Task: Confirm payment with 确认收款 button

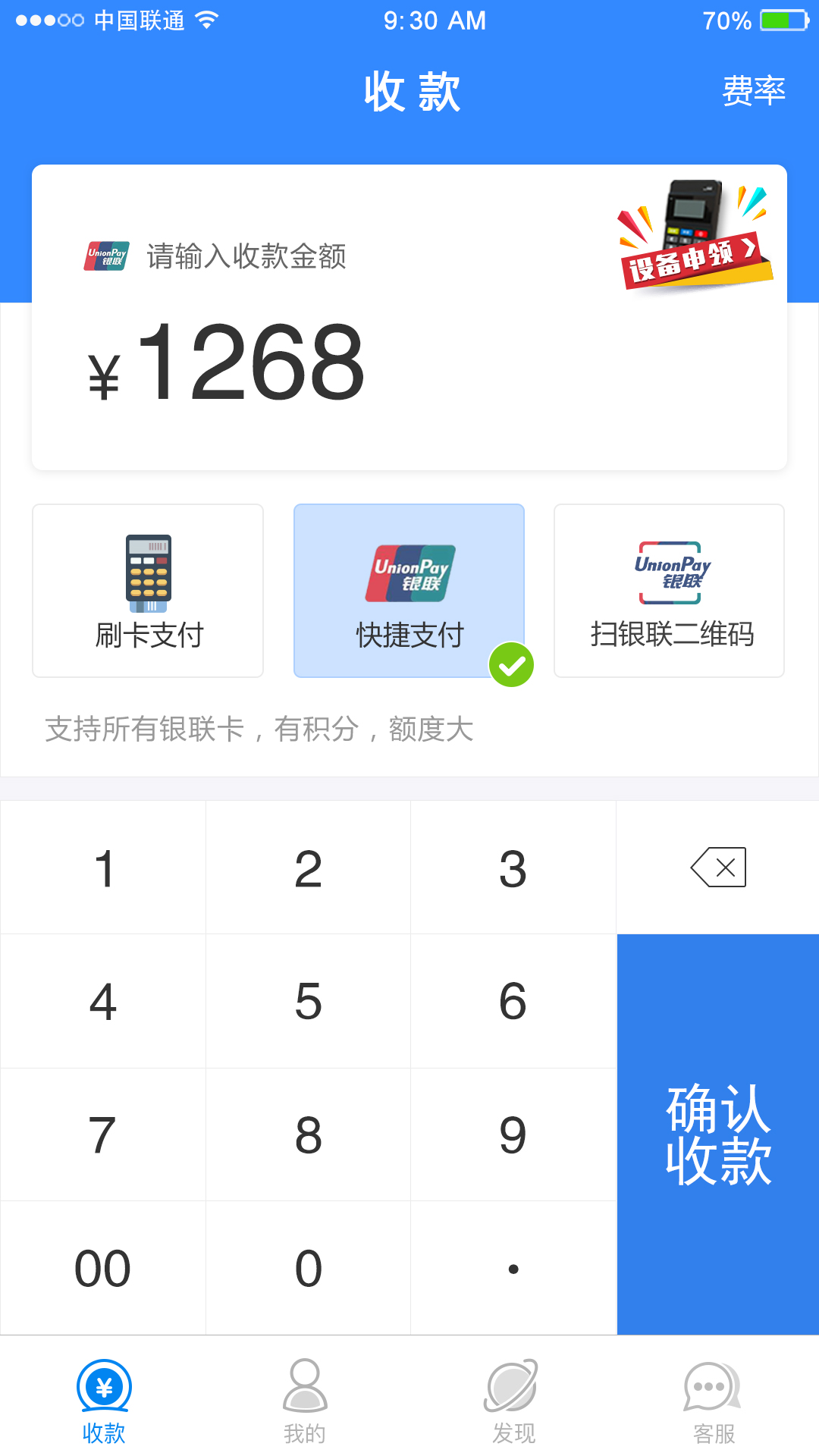Action: pyautogui.click(x=718, y=1134)
